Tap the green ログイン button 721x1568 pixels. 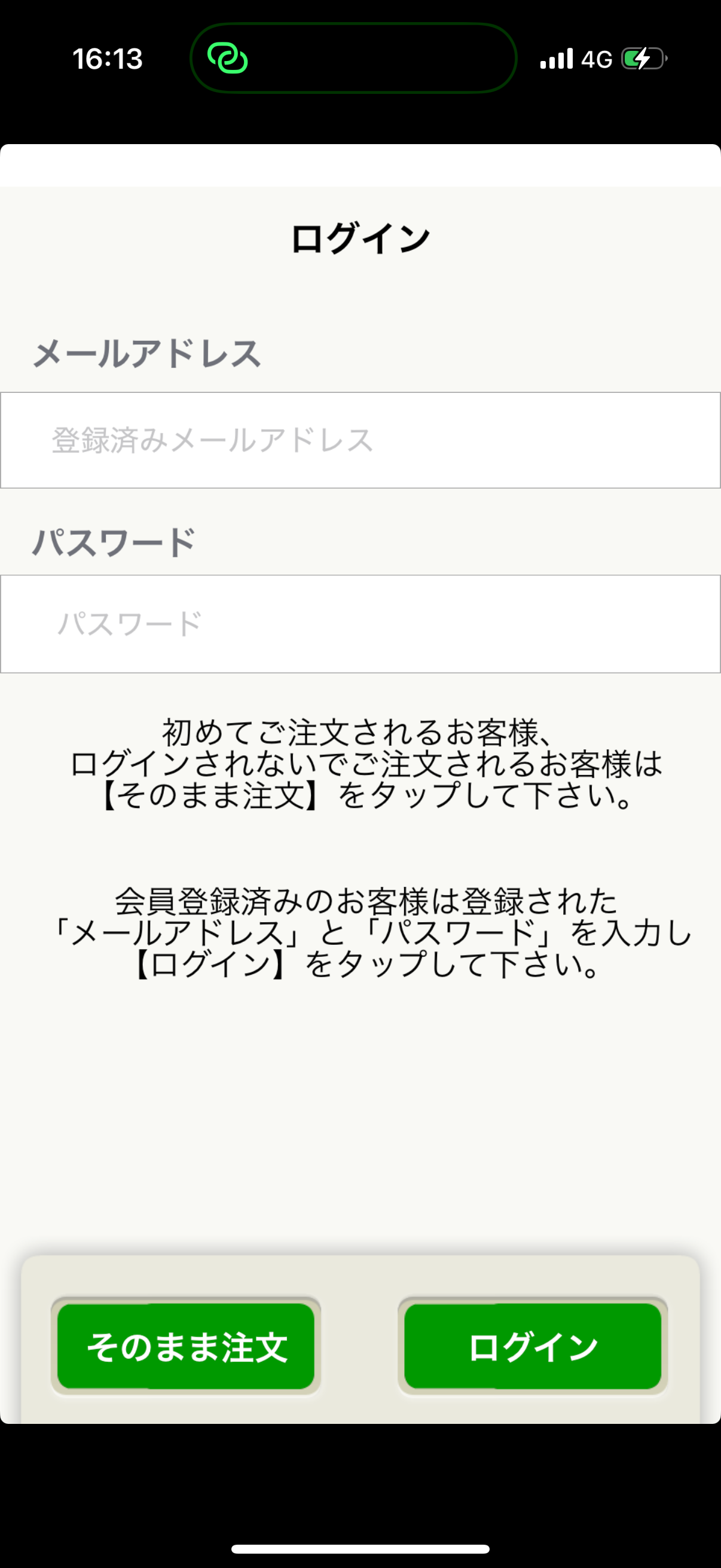pos(533,1346)
